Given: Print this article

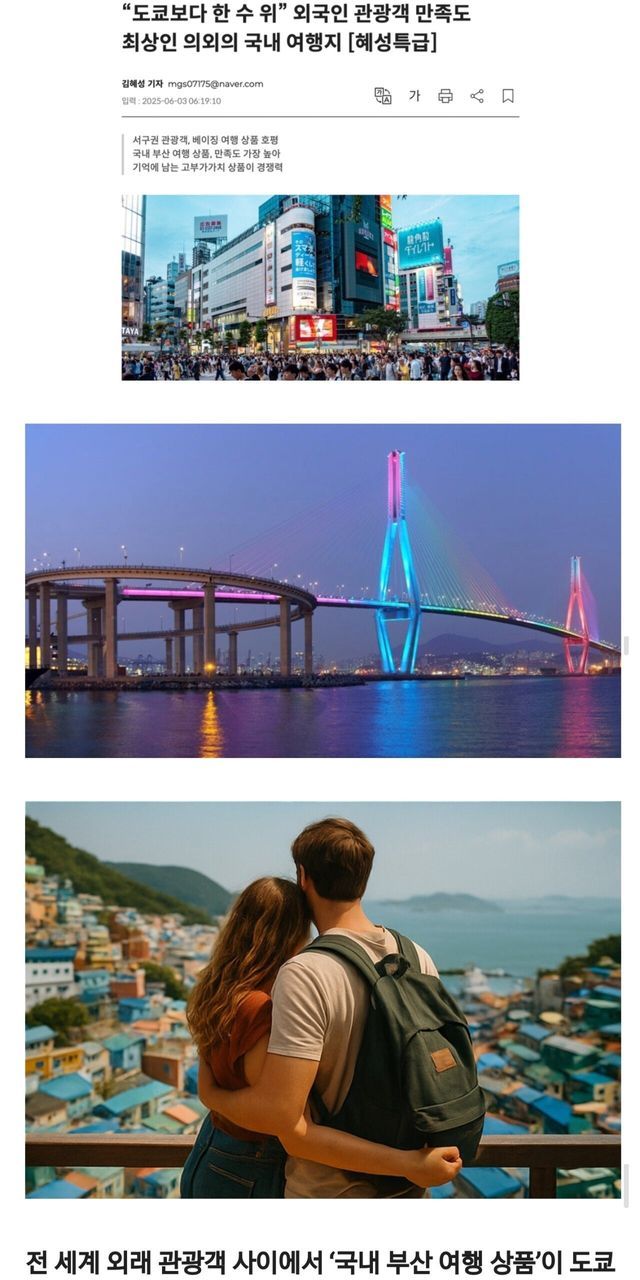Looking at the screenshot, I should coord(446,96).
